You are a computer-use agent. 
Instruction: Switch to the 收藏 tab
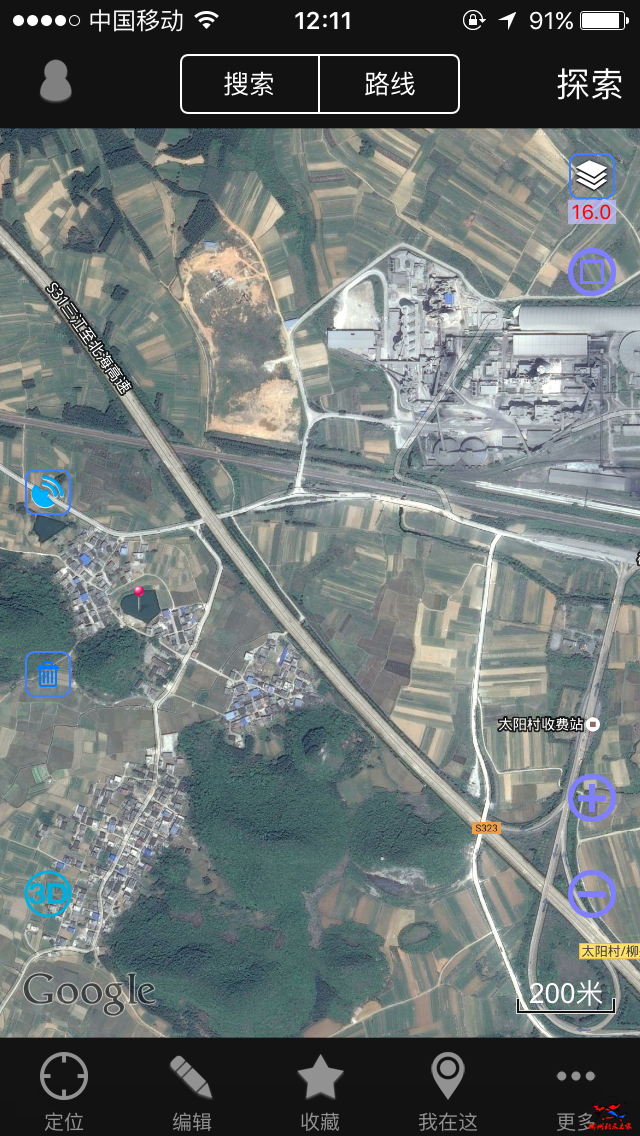pos(320,1091)
